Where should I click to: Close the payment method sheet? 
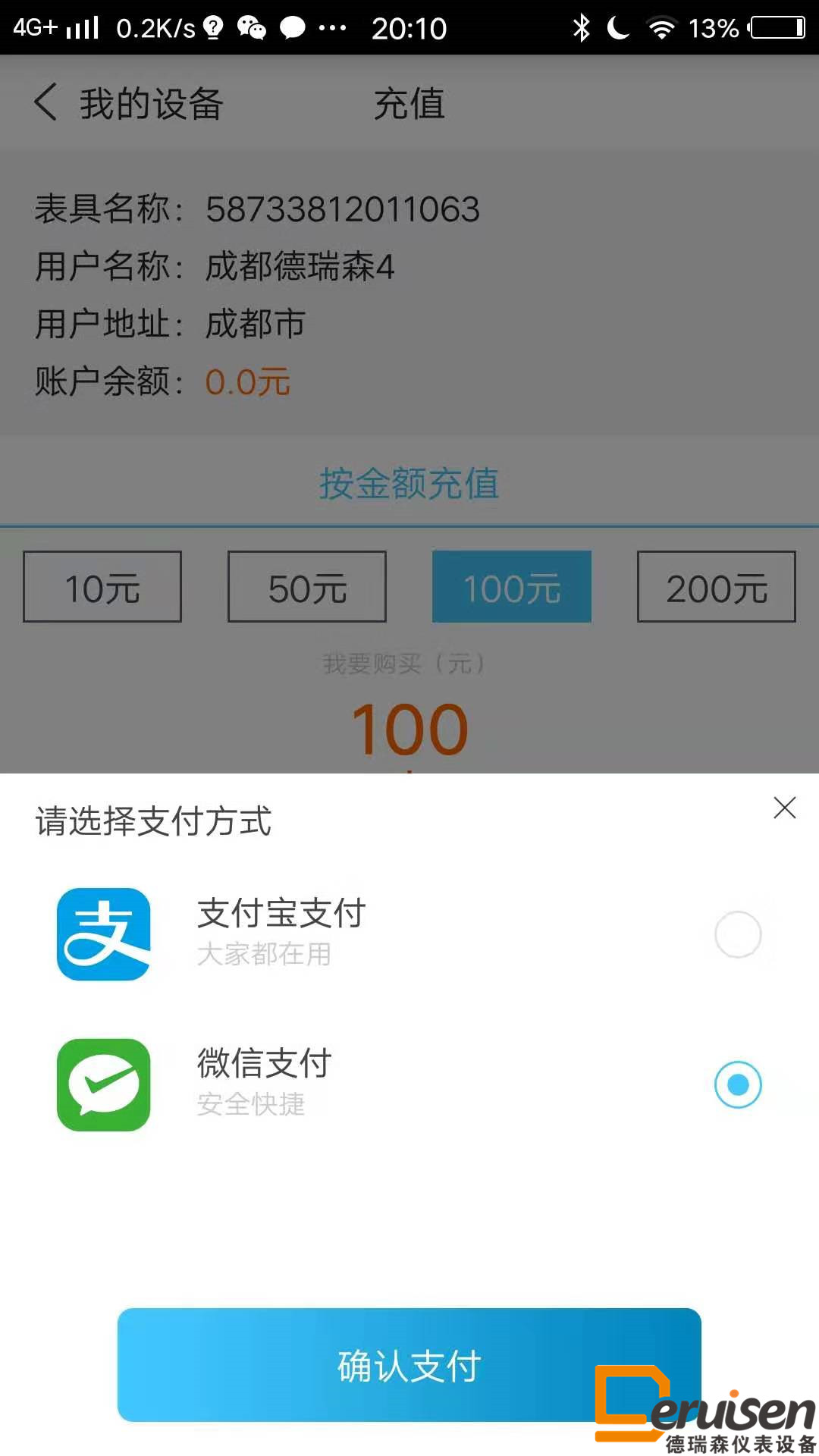point(784,808)
